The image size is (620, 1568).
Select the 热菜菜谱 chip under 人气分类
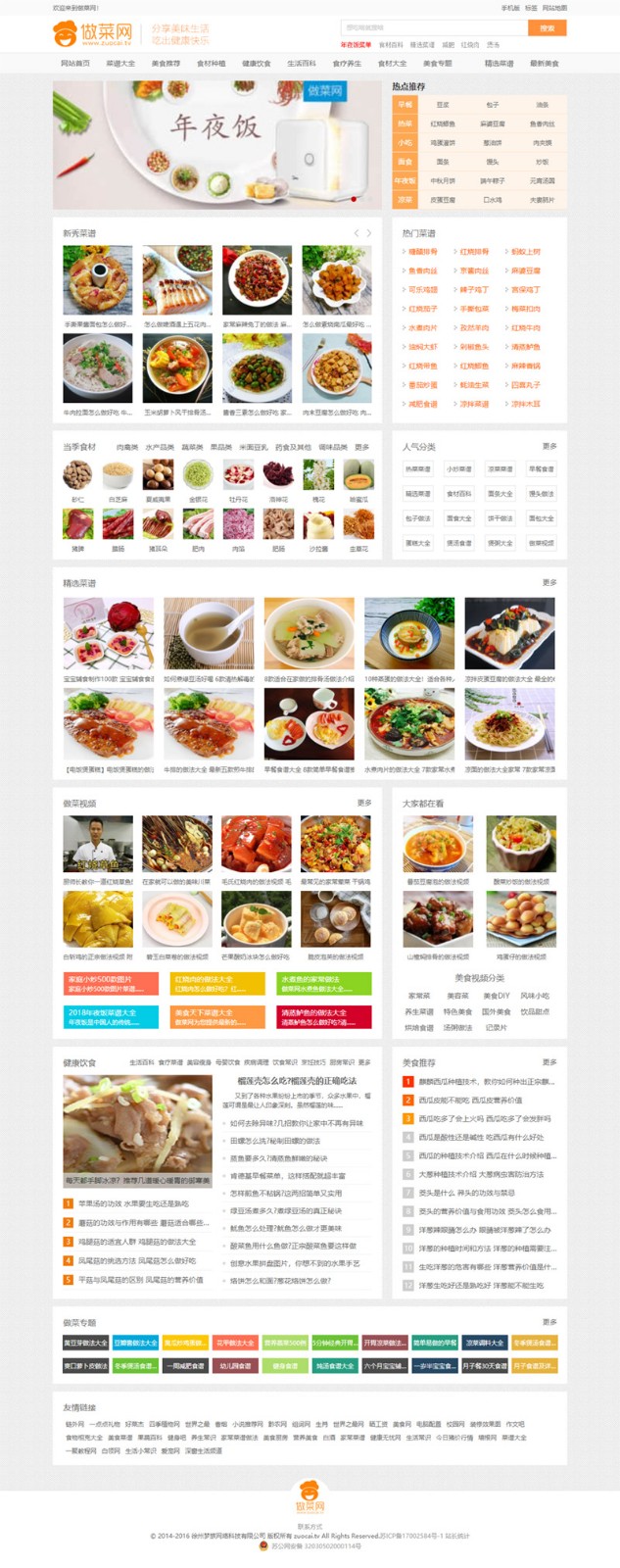coord(418,469)
